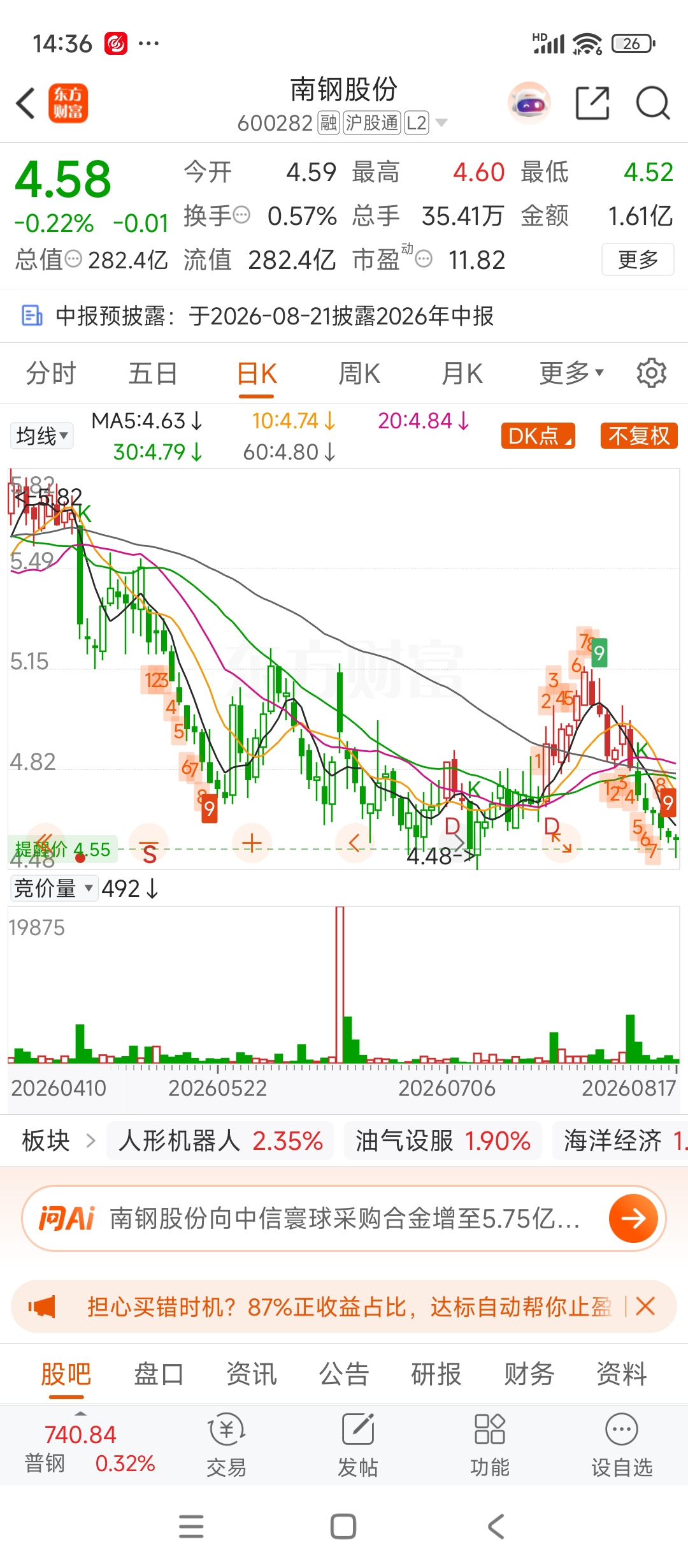Go back using the top-left arrow
688x1568 pixels.
click(25, 103)
